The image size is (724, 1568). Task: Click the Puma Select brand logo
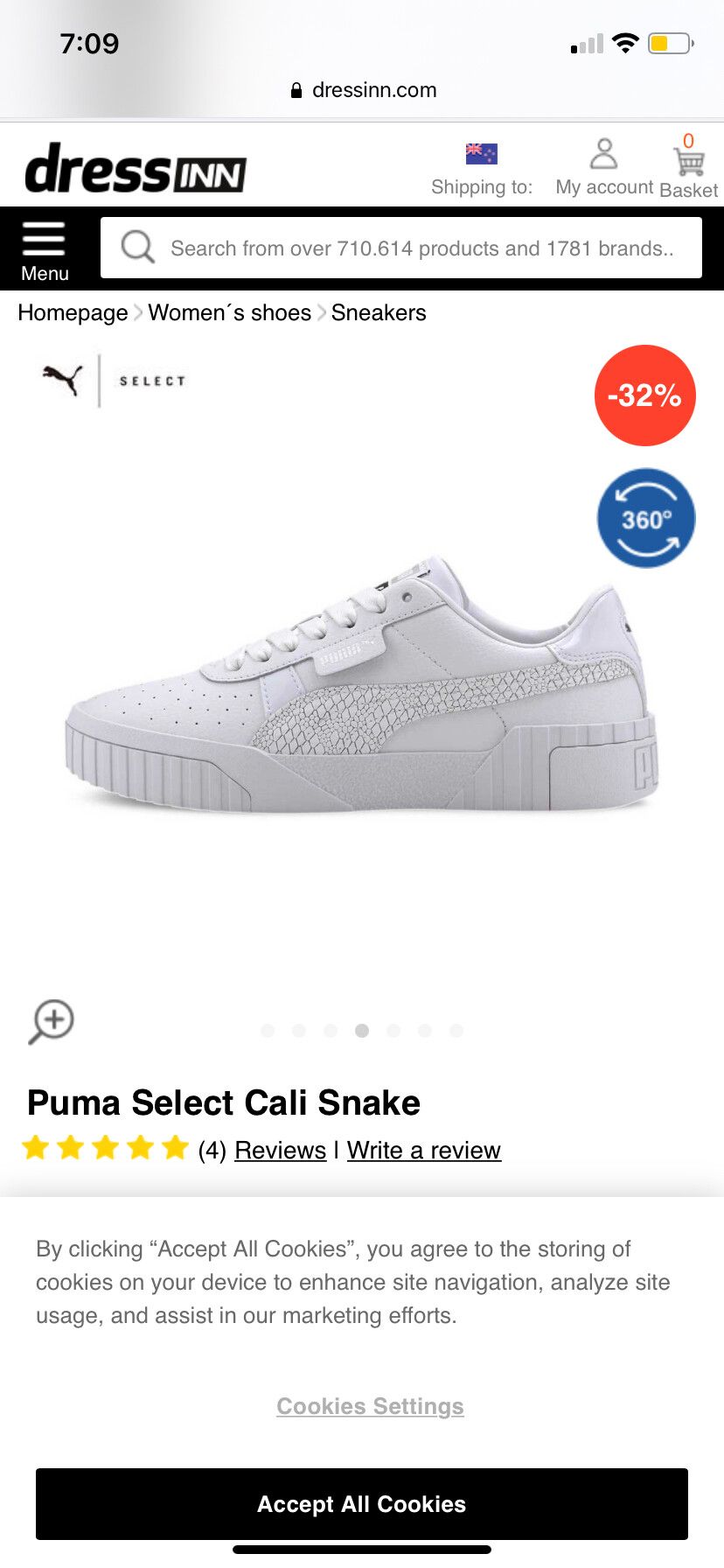[114, 379]
